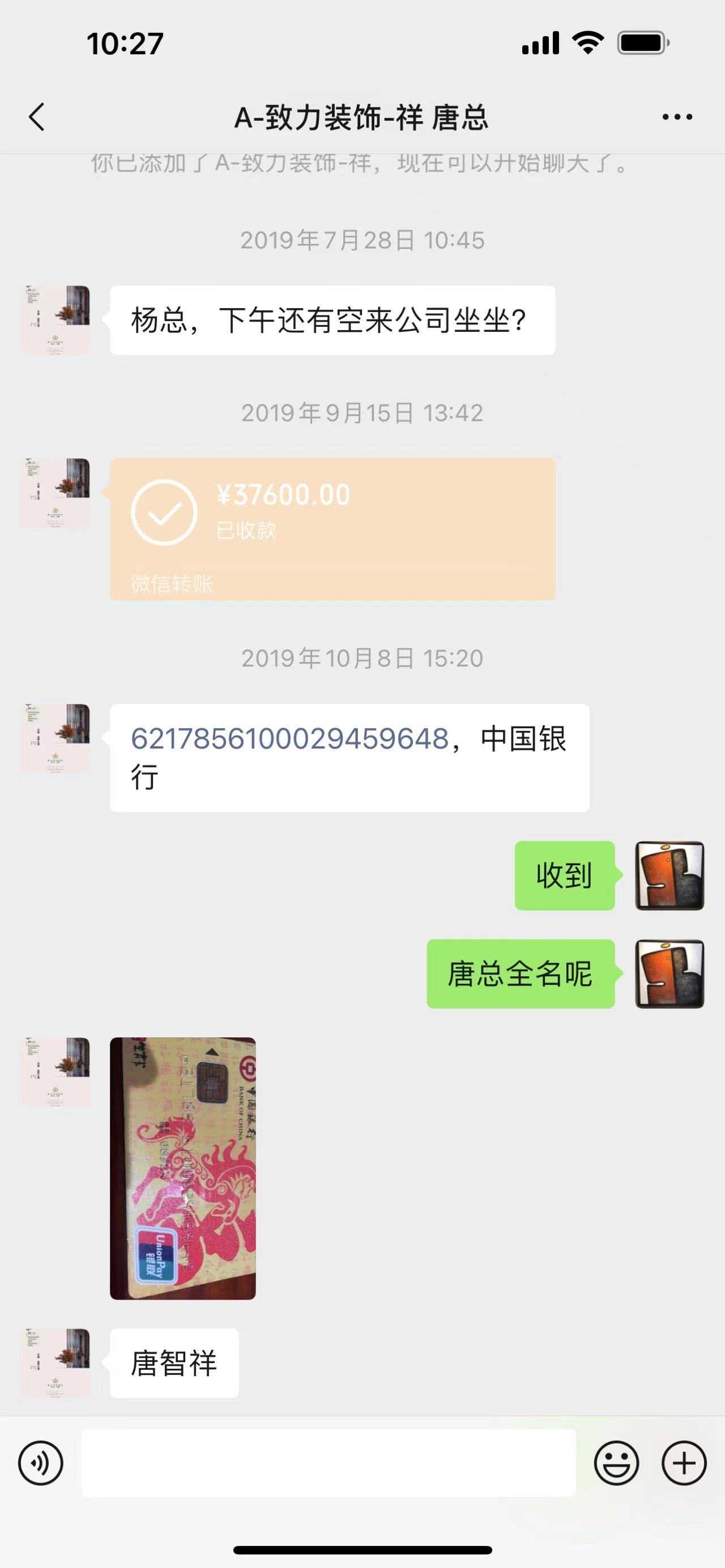Image resolution: width=725 pixels, height=1568 pixels.
Task: Open the contact's avatar beside 唐智祥 message
Action: (56, 1364)
